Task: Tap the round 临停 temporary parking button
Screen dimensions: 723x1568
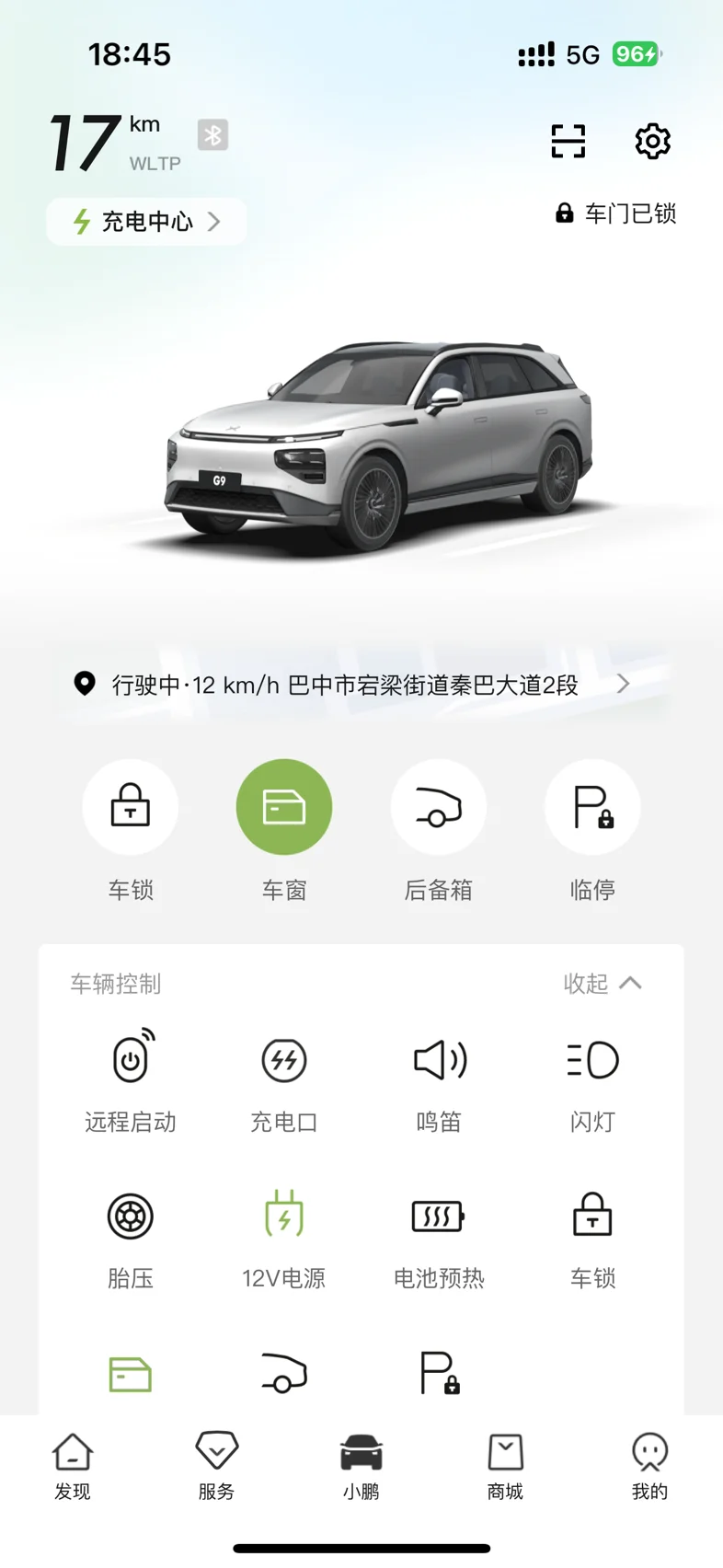Action: 592,807
